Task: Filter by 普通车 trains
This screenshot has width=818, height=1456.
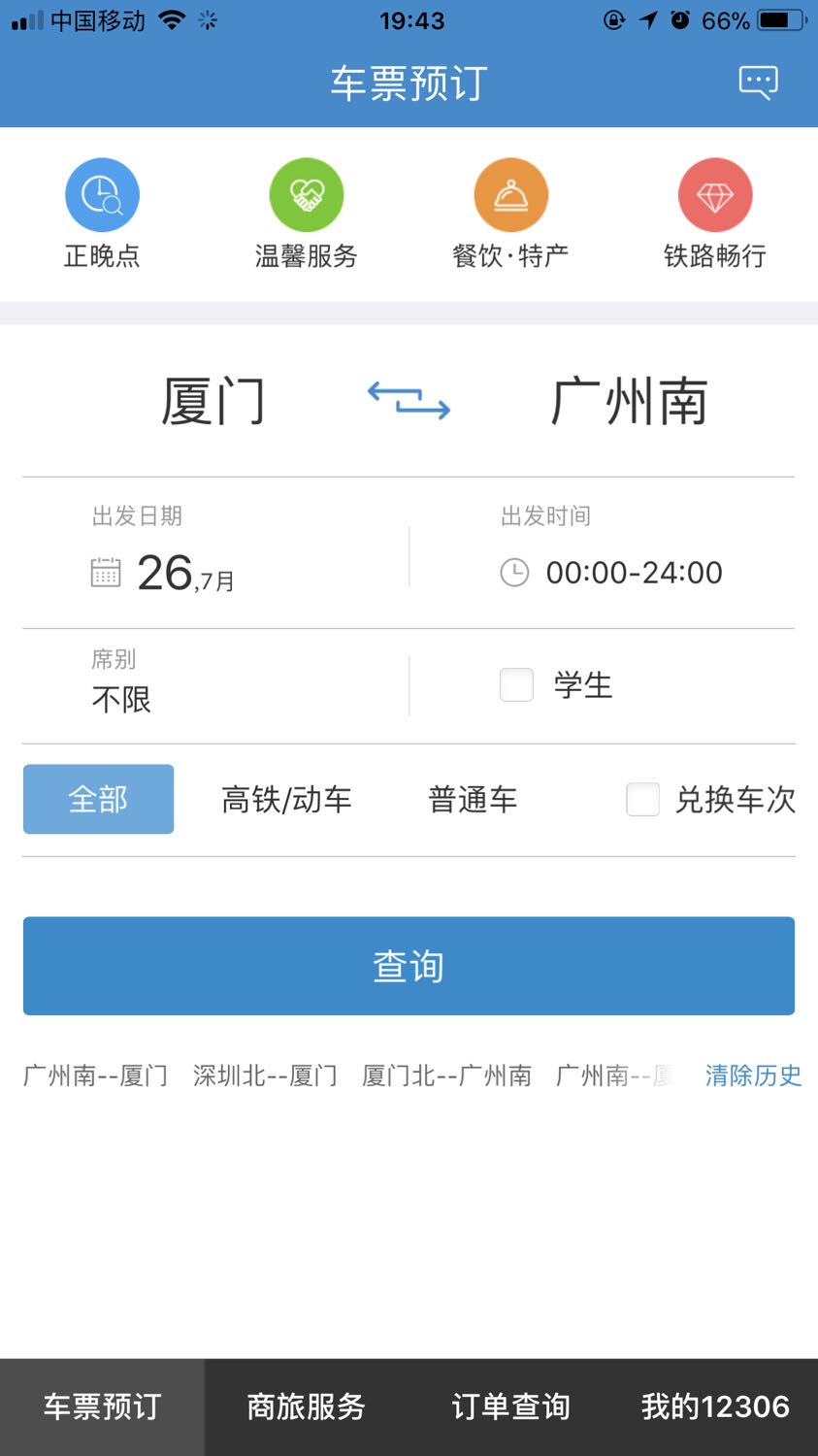Action: (473, 800)
